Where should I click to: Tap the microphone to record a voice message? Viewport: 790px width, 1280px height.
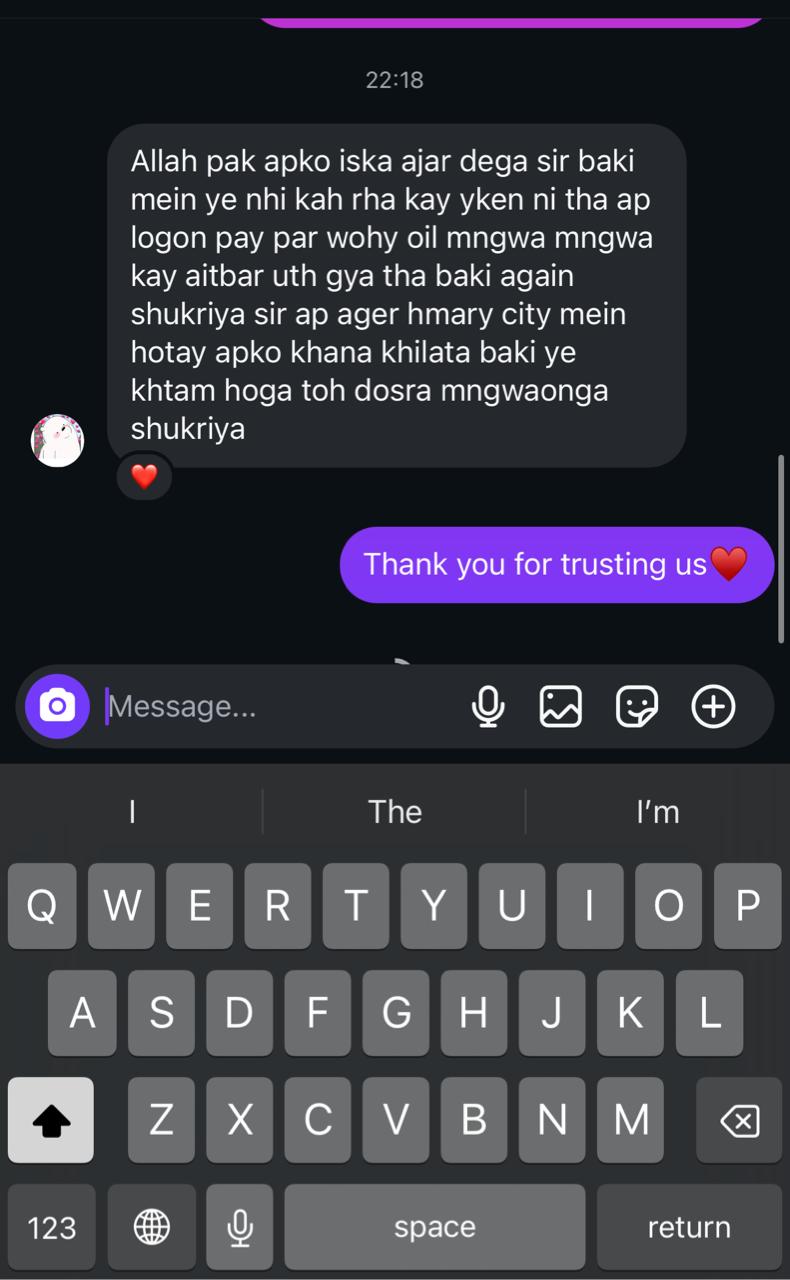pyautogui.click(x=488, y=706)
